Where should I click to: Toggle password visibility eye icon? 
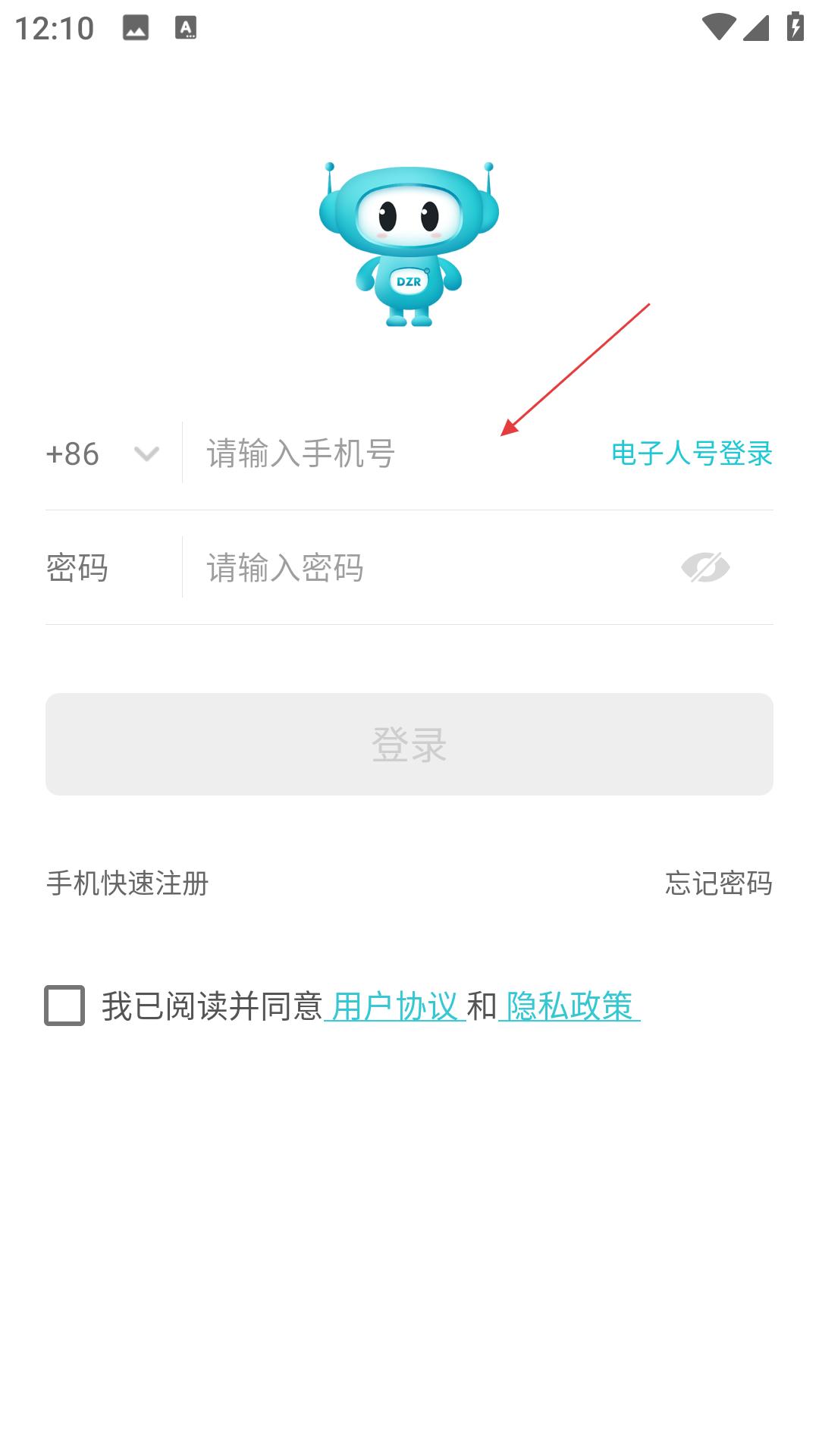pos(705,568)
